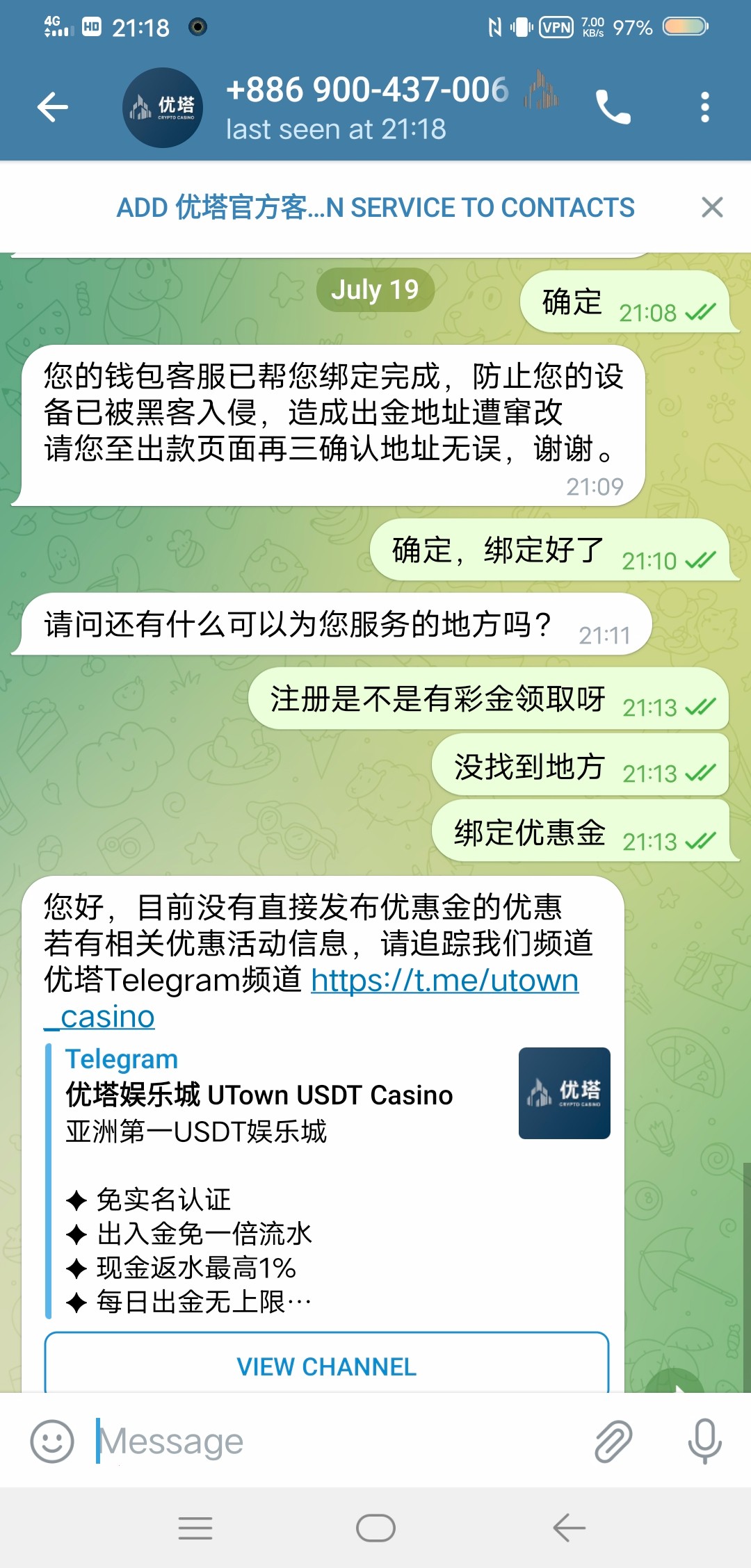Open the three-dot overflow menu

pos(704,108)
